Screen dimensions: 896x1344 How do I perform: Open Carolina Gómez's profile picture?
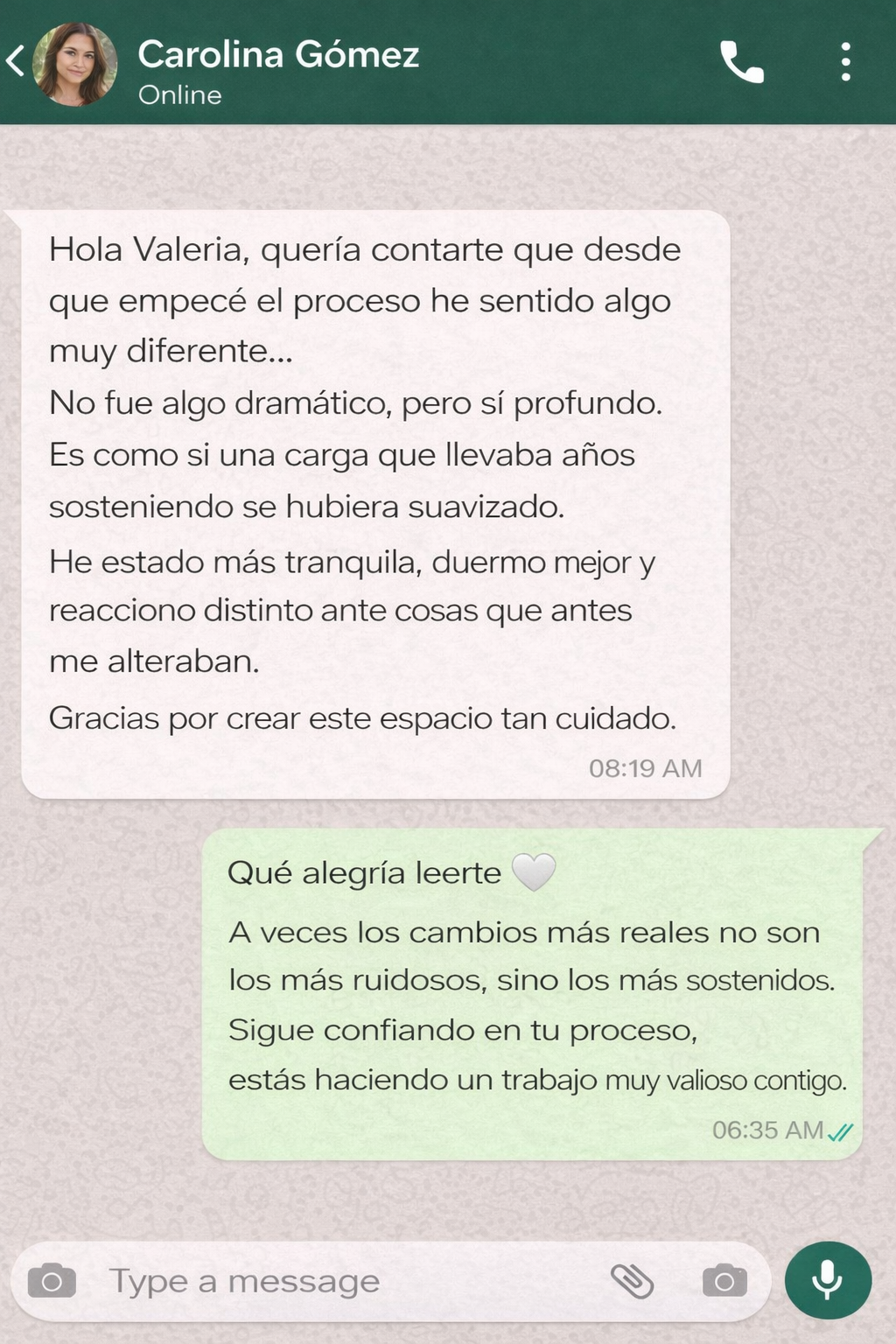(75, 65)
